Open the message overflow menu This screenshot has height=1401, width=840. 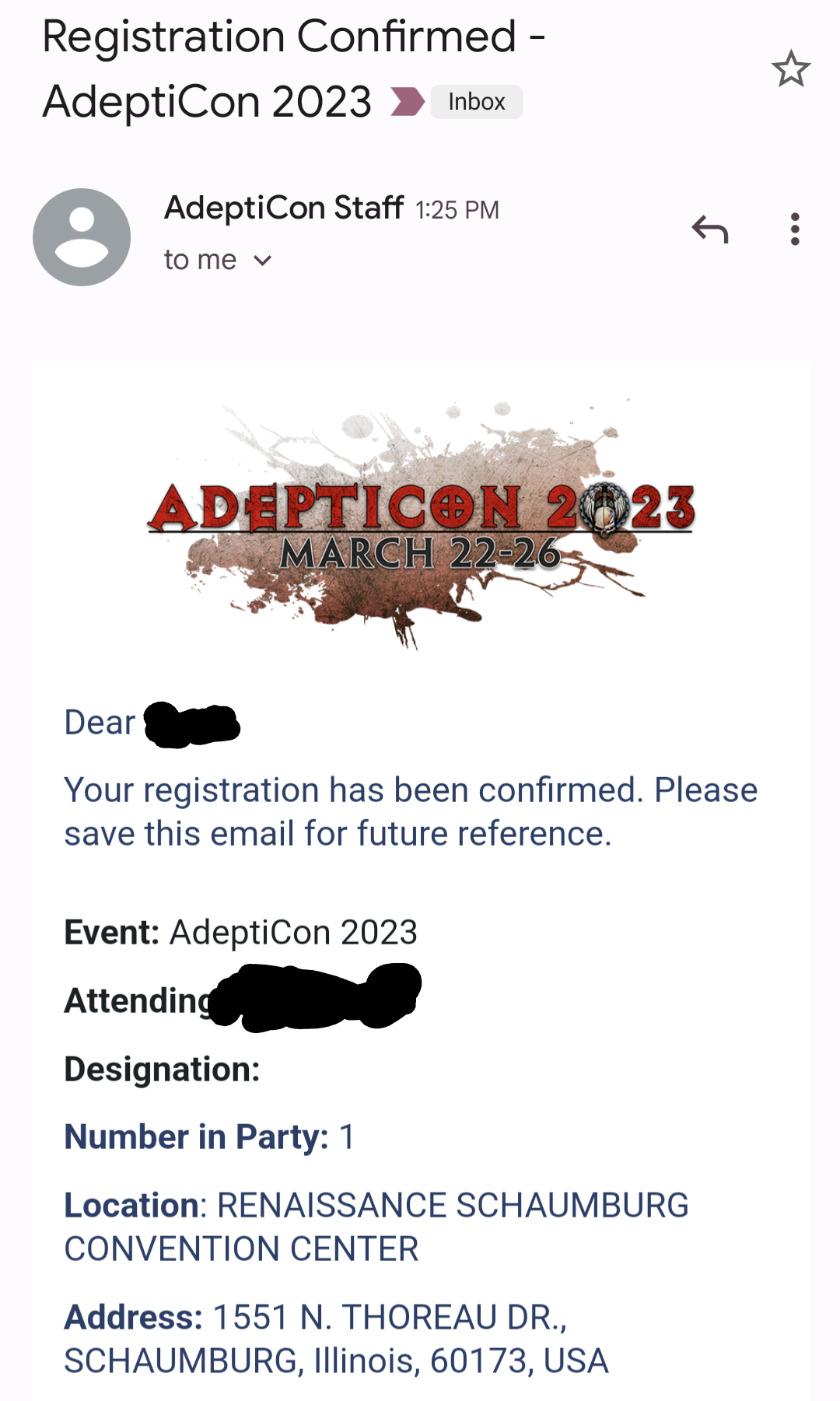[794, 229]
